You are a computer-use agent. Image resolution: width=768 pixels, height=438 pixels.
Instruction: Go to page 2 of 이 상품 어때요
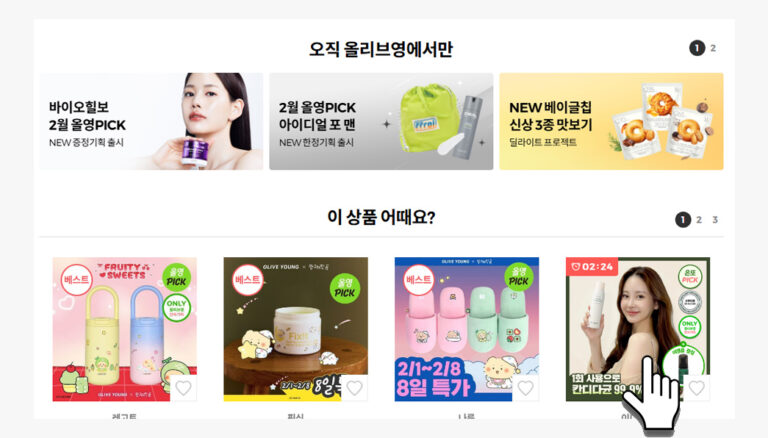coord(699,220)
